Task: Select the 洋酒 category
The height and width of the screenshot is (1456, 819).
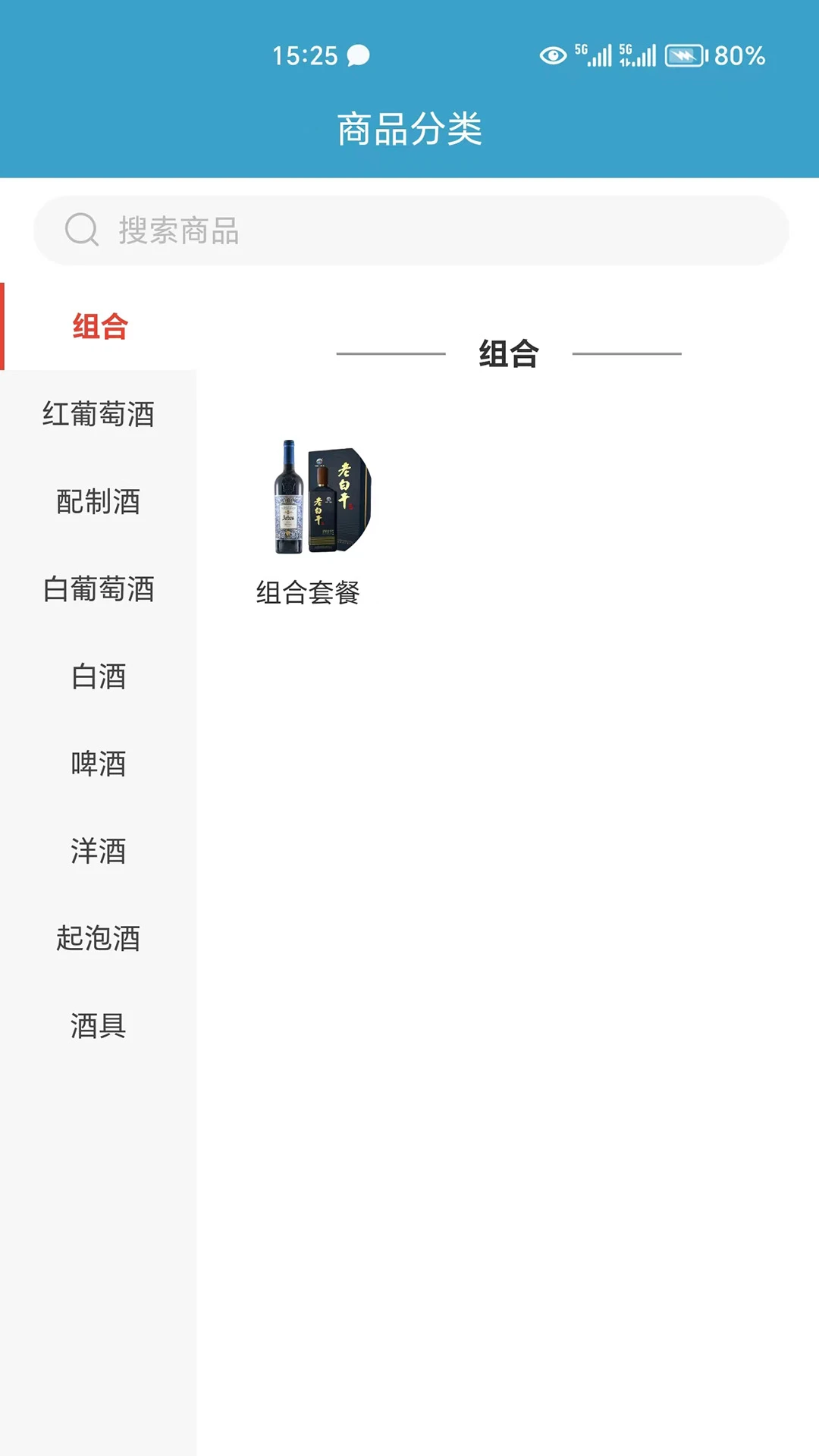Action: [x=99, y=851]
